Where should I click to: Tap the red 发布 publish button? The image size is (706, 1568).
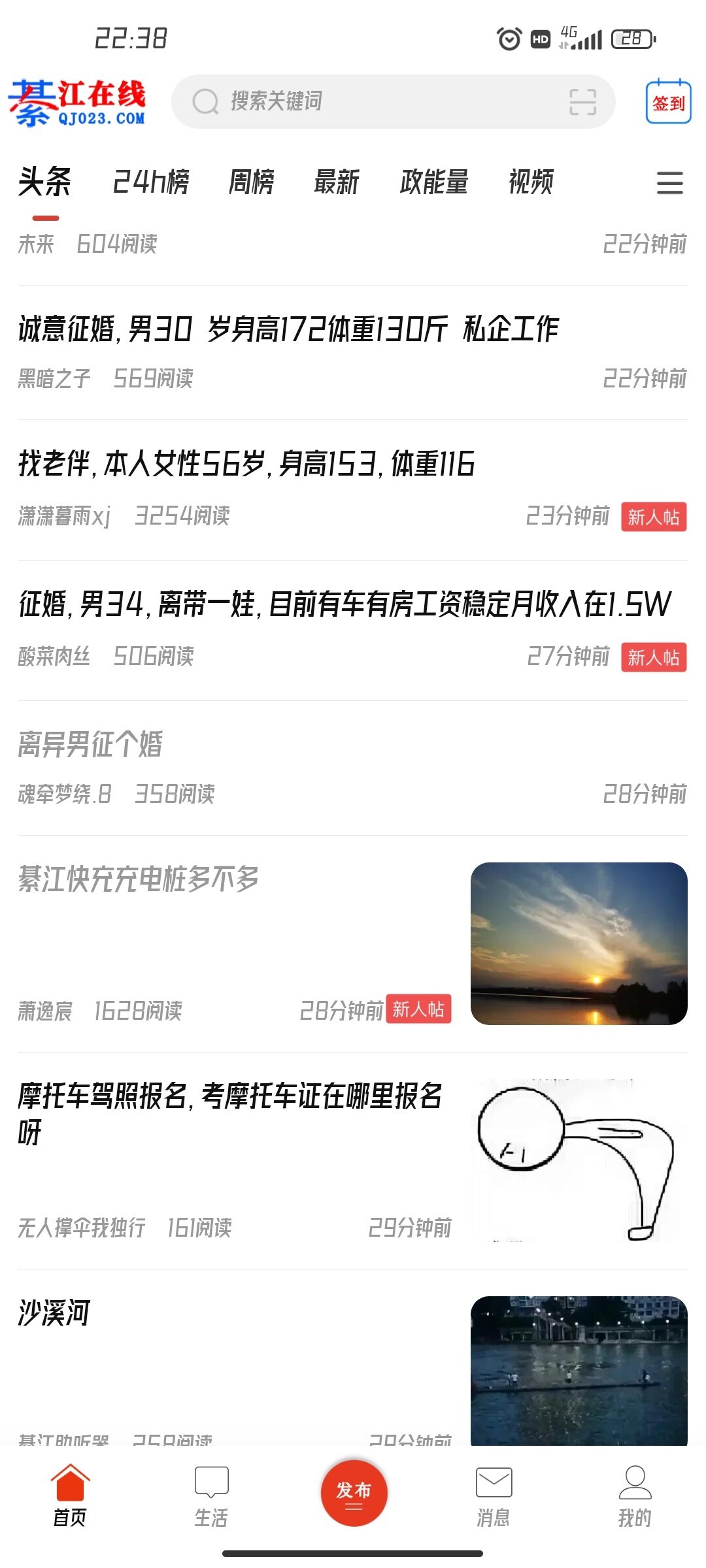click(x=354, y=1494)
